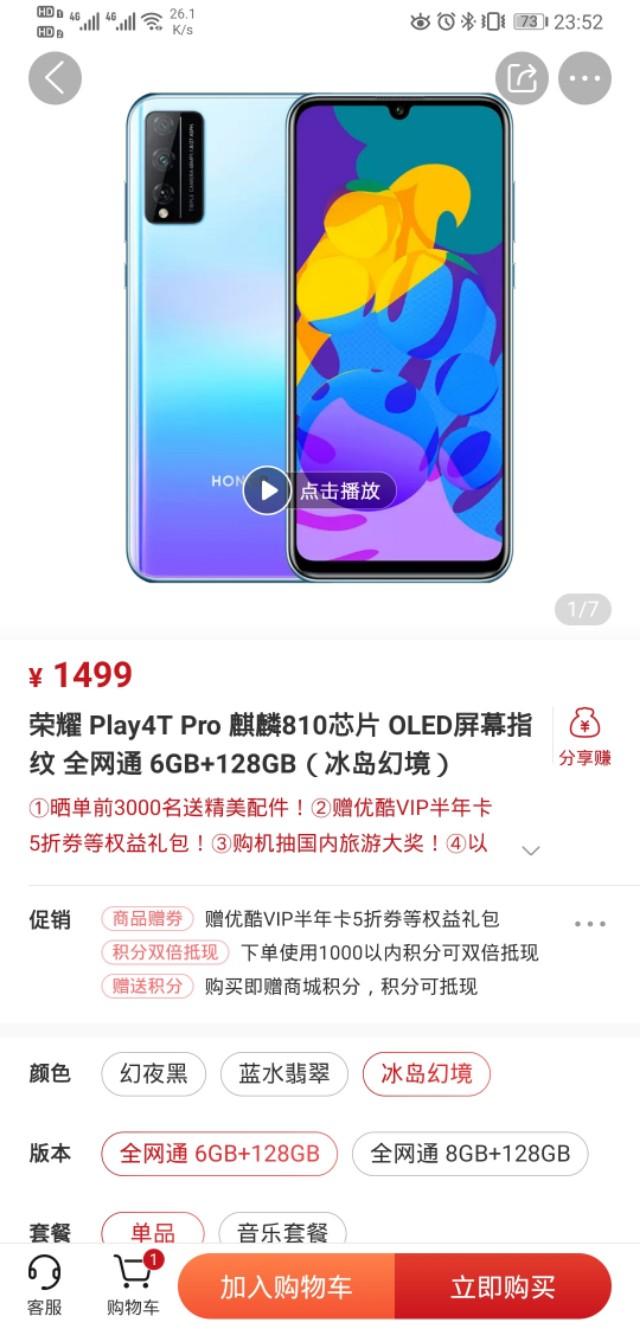
Task: Choose the 蓝水翡翠 color
Action: (284, 1074)
